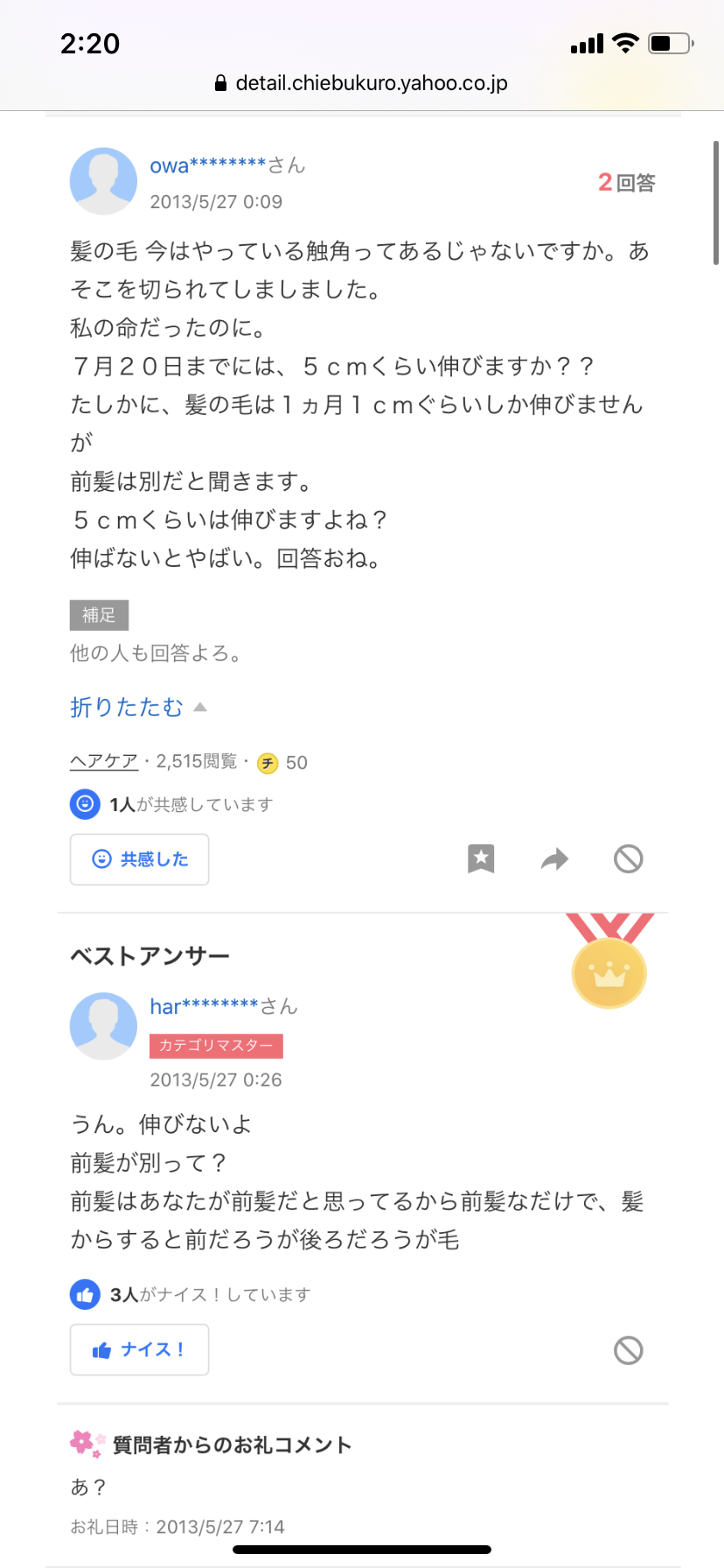Bookmark this question
This screenshot has height=1568, width=724.
pyautogui.click(x=481, y=859)
